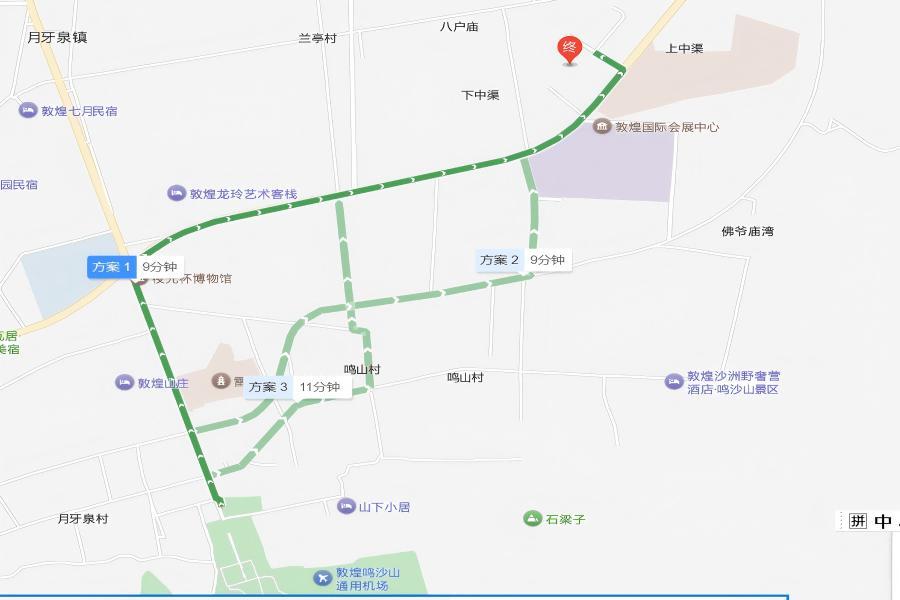Viewport: 900px width, 600px height.
Task: Open 敦煌山庄 hotel marker
Action: pos(124,383)
